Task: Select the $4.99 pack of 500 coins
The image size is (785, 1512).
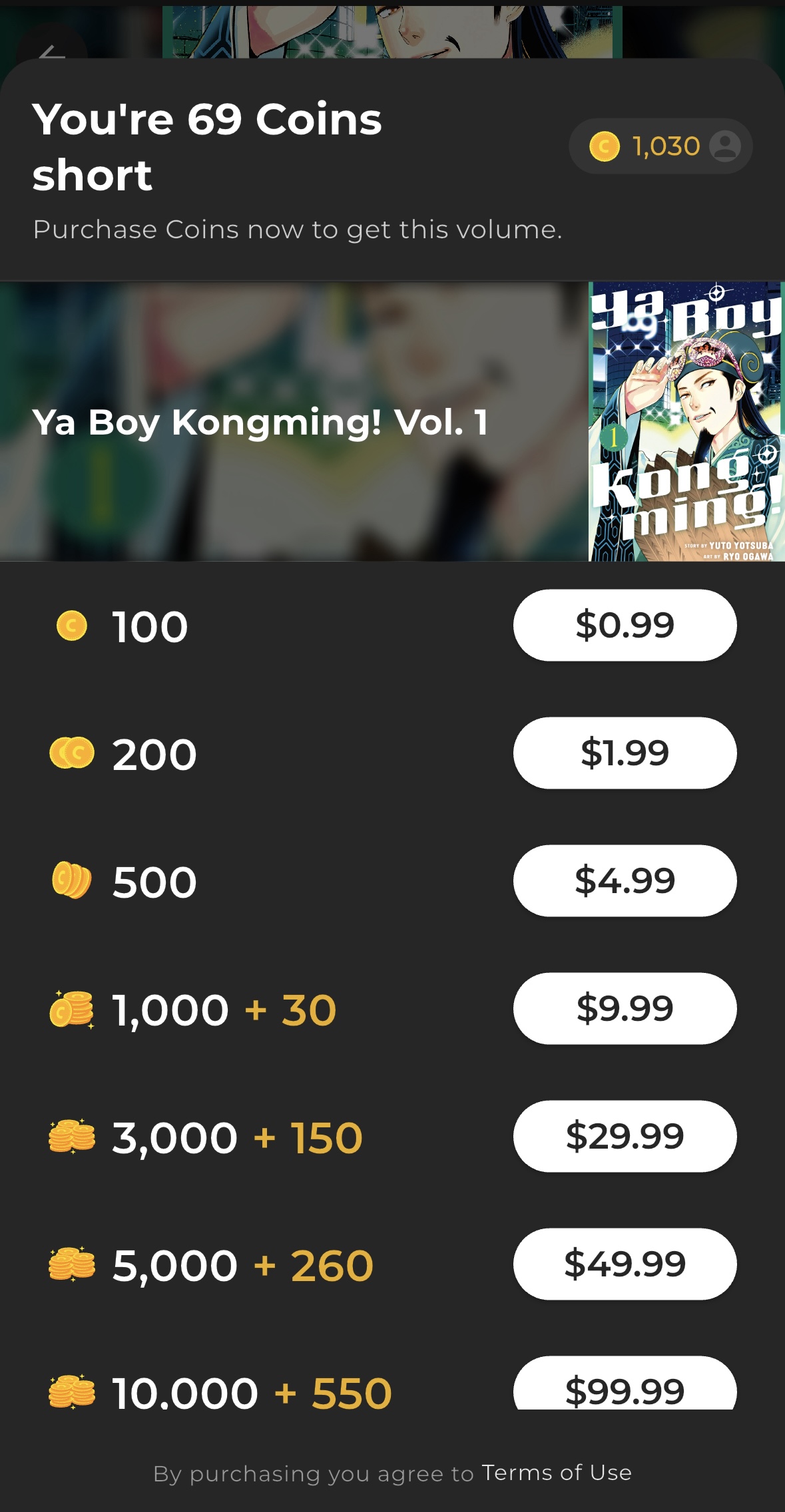Action: pos(625,880)
